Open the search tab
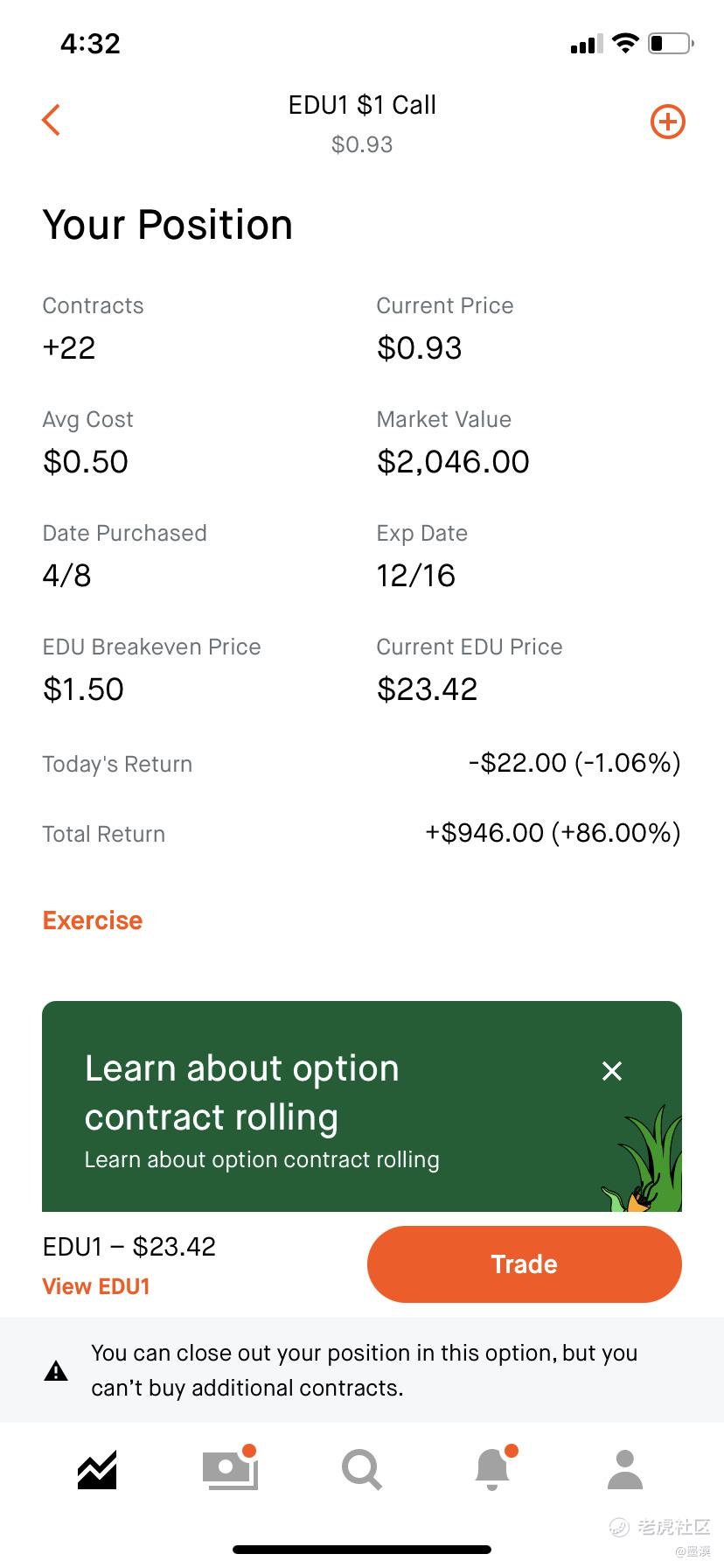 tap(362, 1470)
